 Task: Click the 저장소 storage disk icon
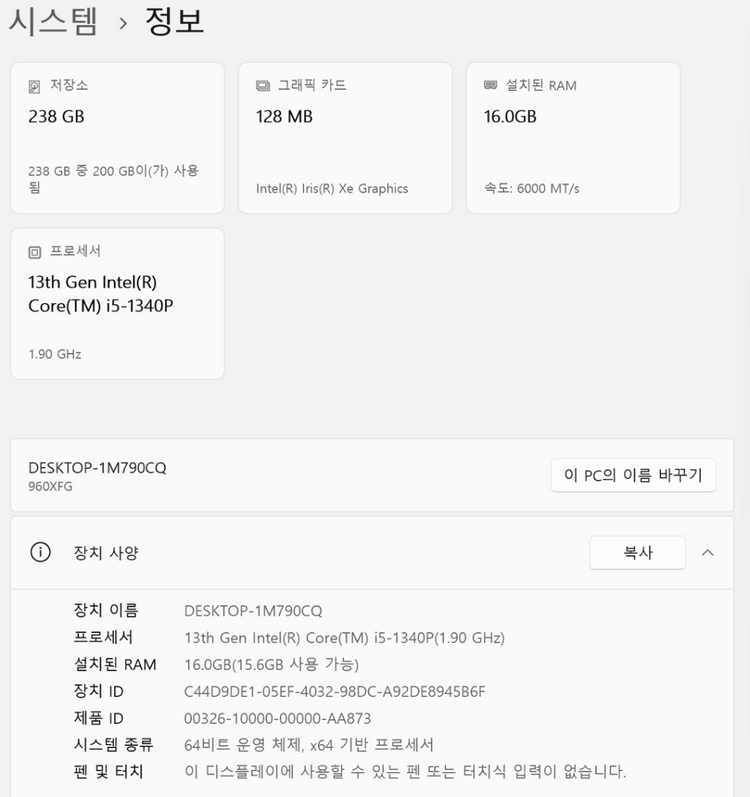(35, 85)
